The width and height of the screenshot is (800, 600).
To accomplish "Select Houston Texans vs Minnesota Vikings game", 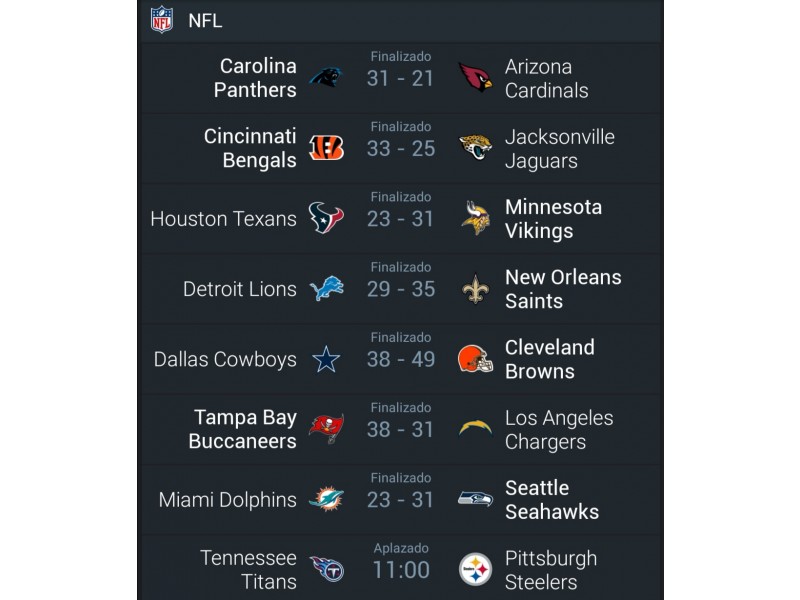I will click(400, 218).
